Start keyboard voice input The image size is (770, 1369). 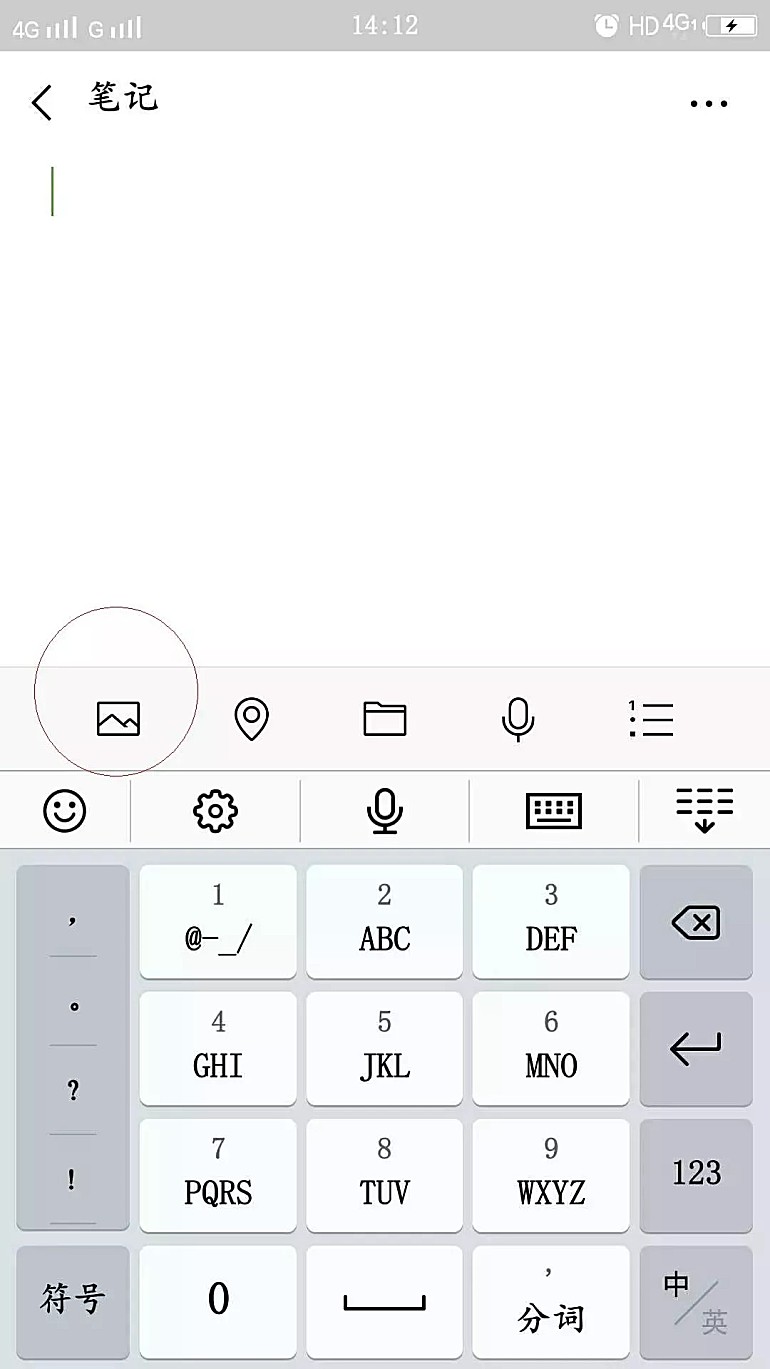tap(384, 810)
